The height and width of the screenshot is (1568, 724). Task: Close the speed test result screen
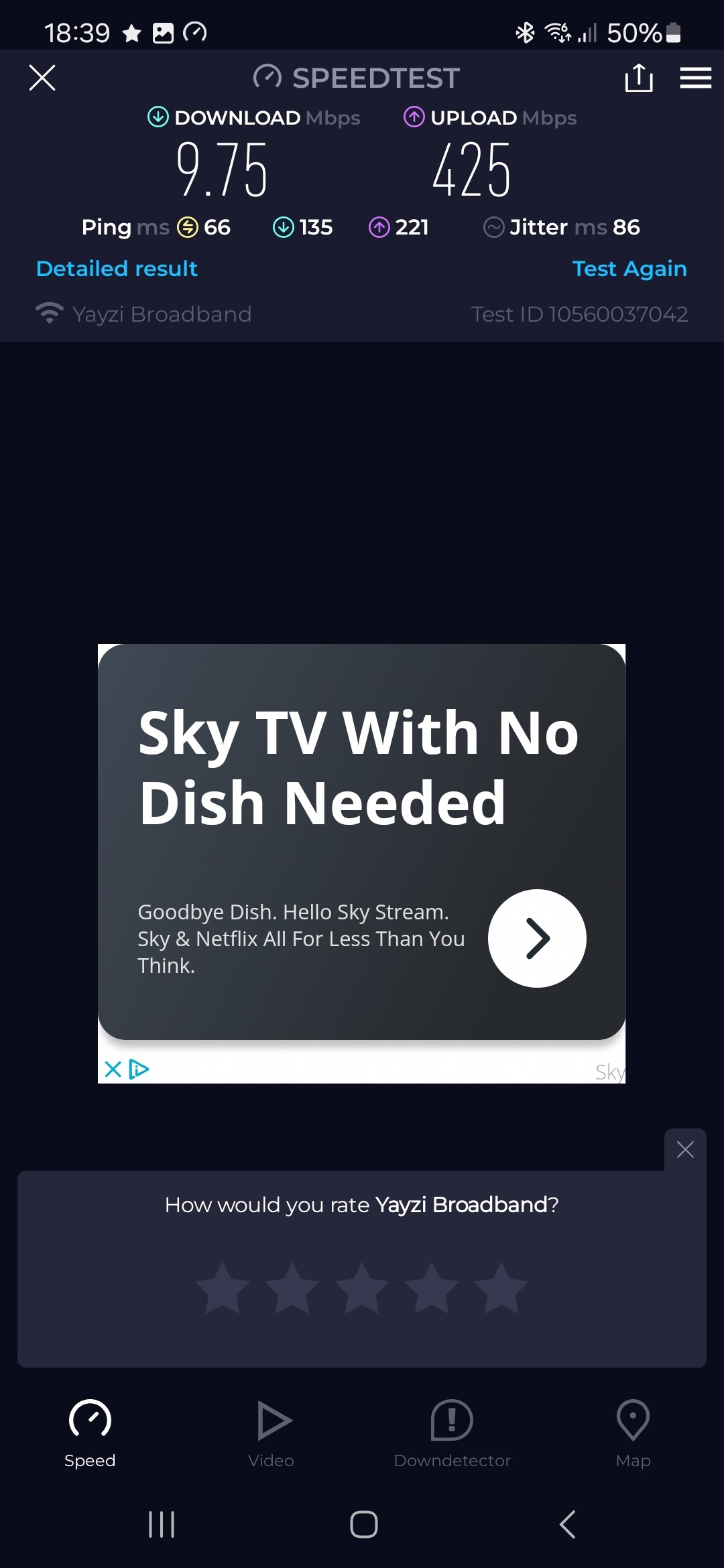click(x=42, y=78)
